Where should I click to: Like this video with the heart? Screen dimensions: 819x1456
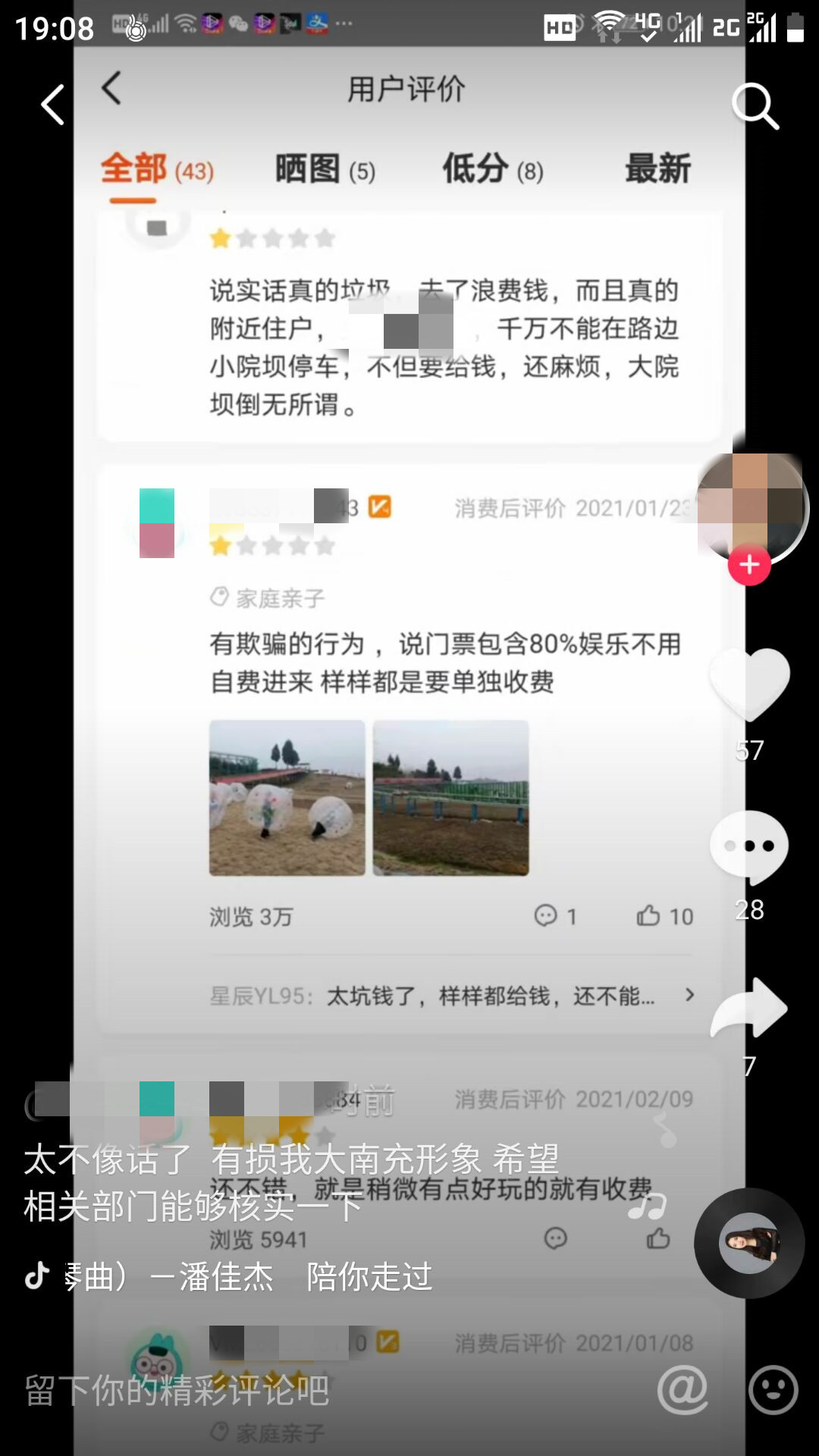pos(749,682)
